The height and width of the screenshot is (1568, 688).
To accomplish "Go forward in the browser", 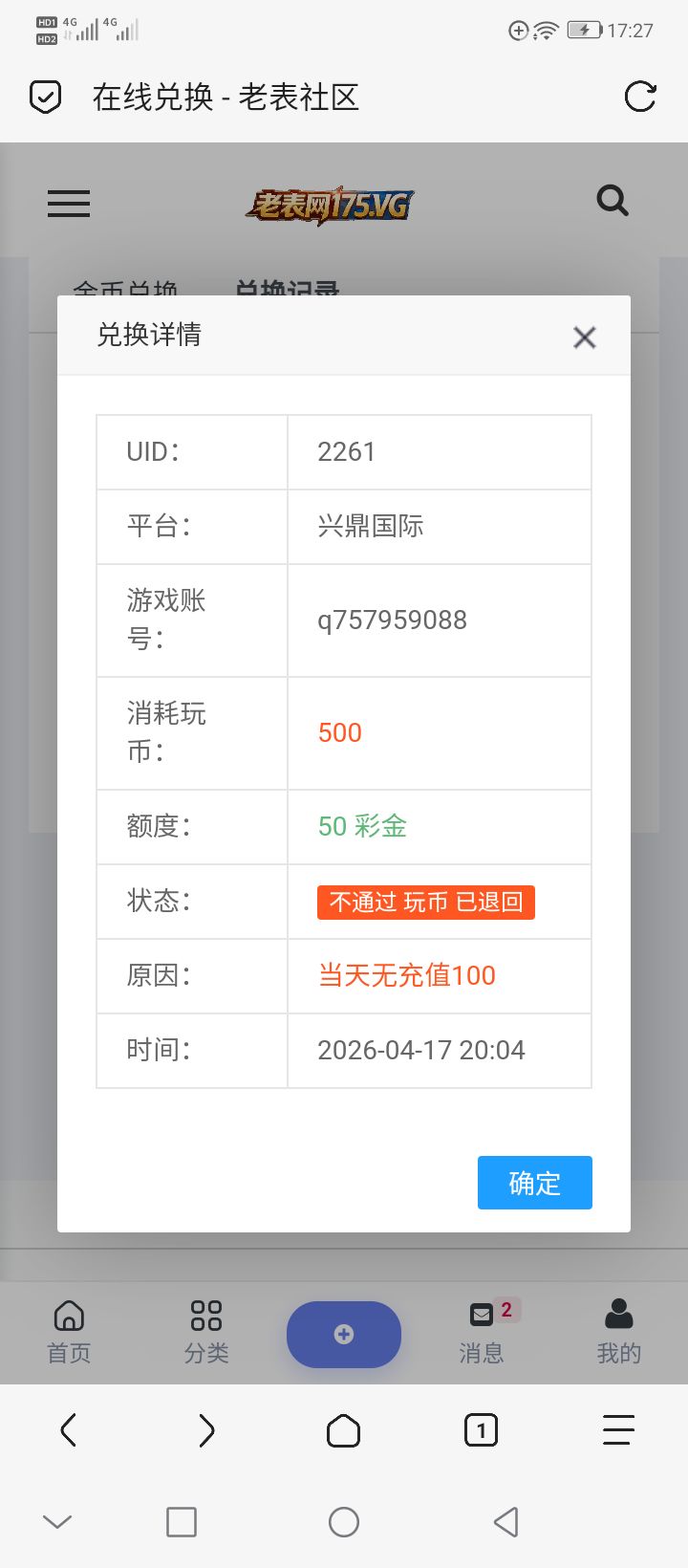I will [x=206, y=1430].
